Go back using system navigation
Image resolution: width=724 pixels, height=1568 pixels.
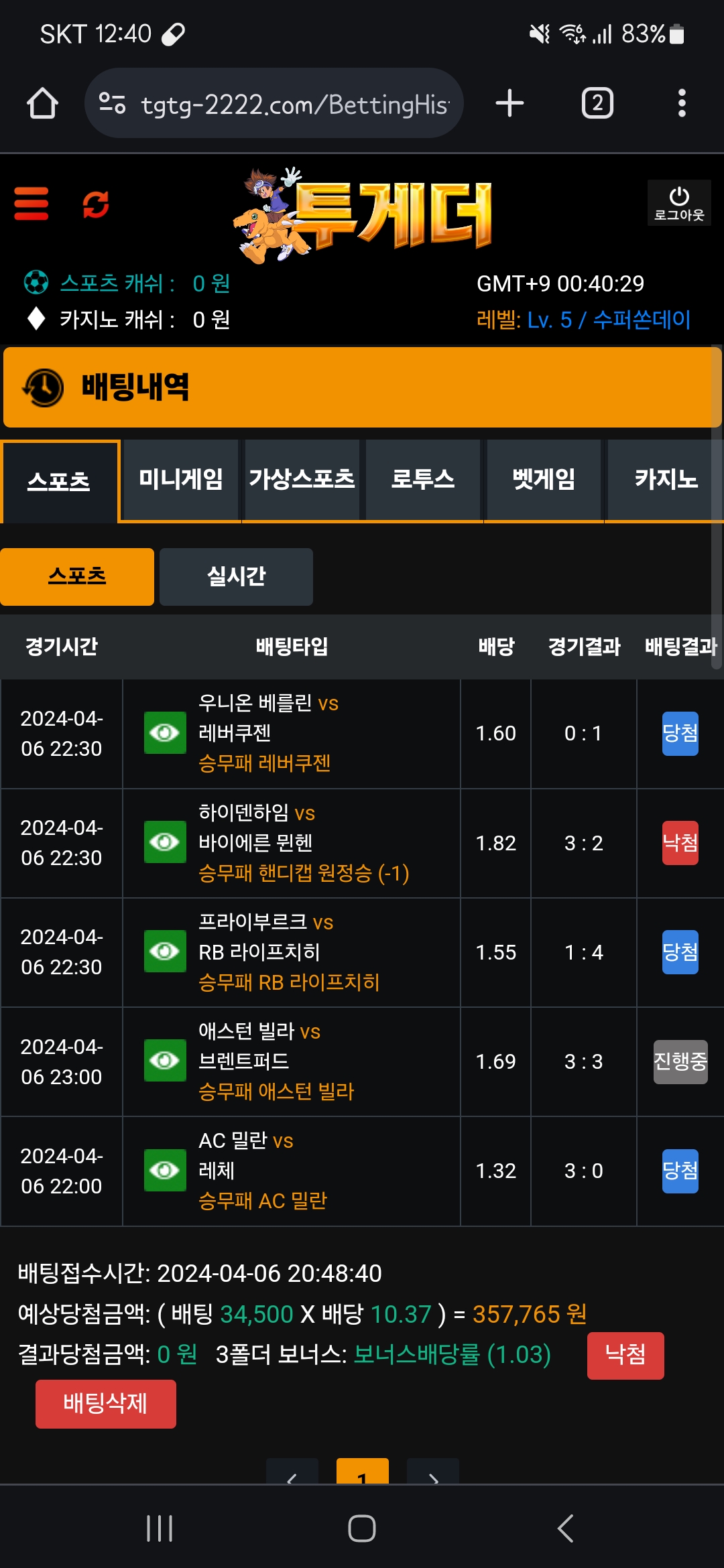point(565,1528)
